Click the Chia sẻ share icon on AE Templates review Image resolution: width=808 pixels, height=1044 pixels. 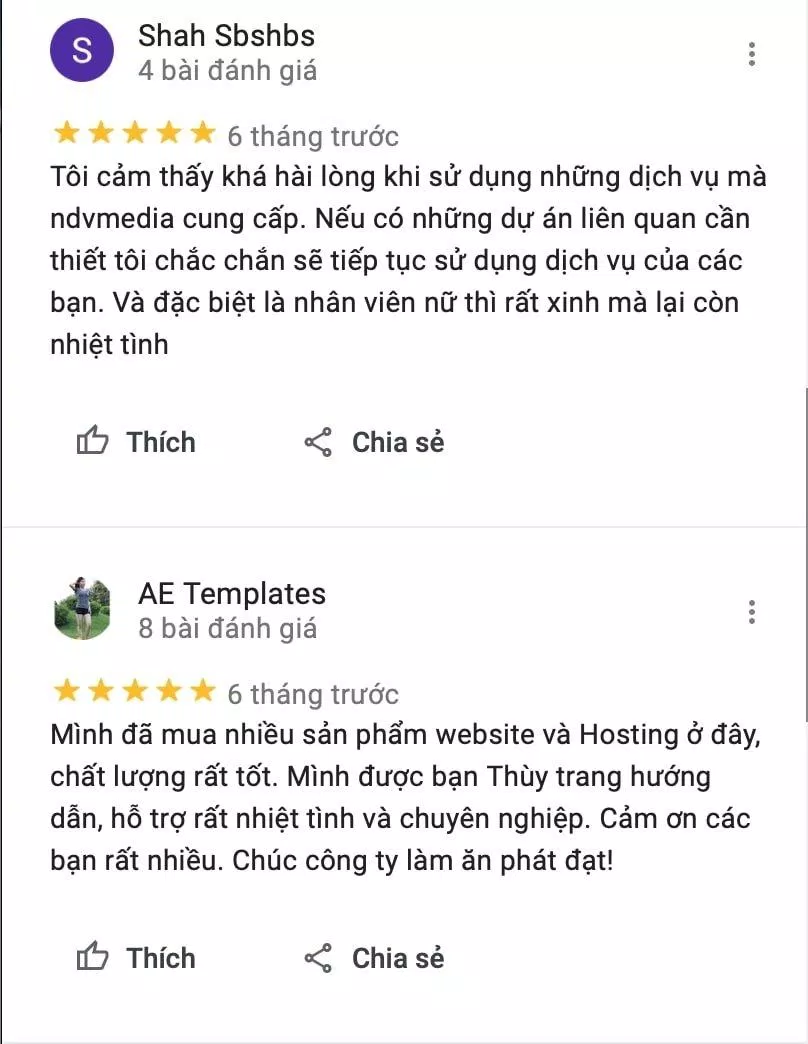(320, 957)
